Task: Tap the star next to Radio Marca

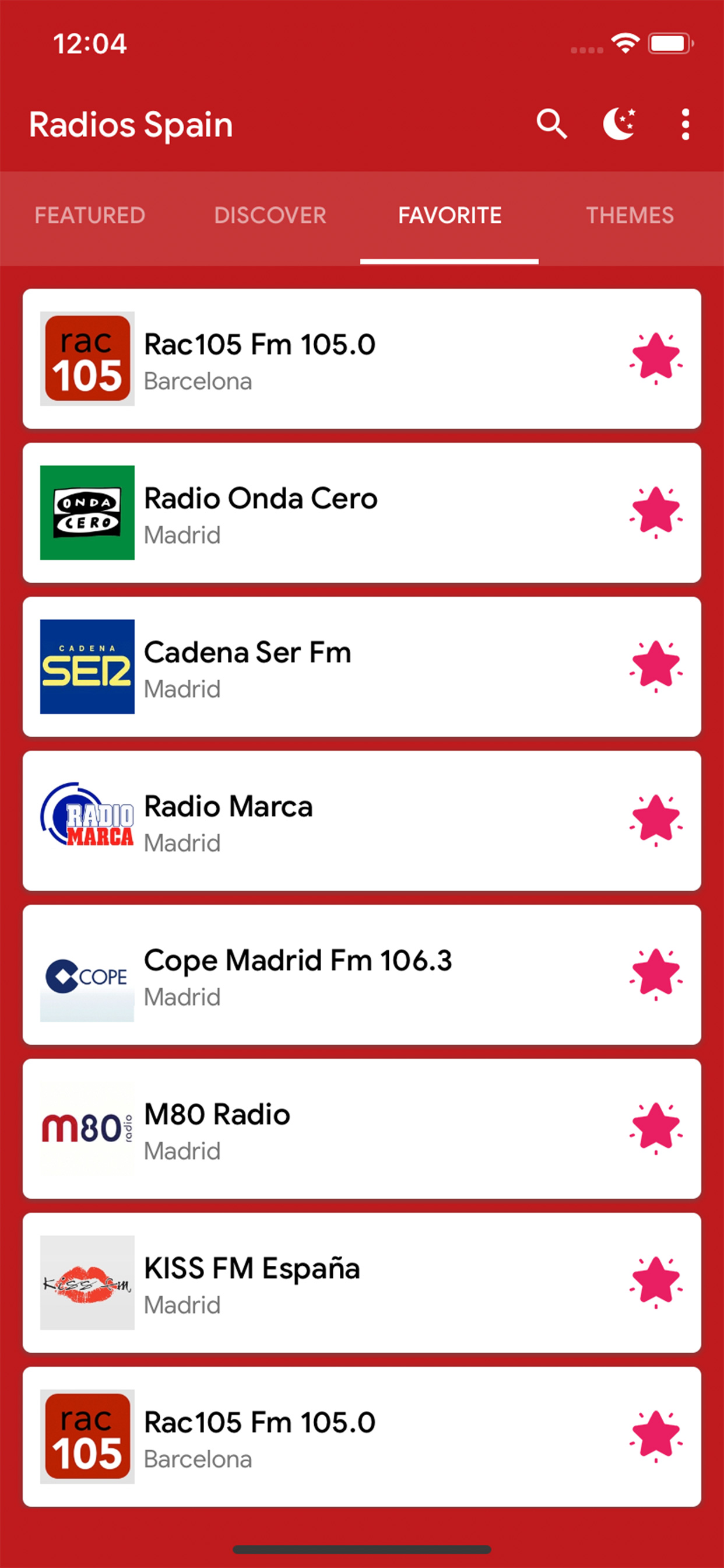Action: tap(656, 820)
